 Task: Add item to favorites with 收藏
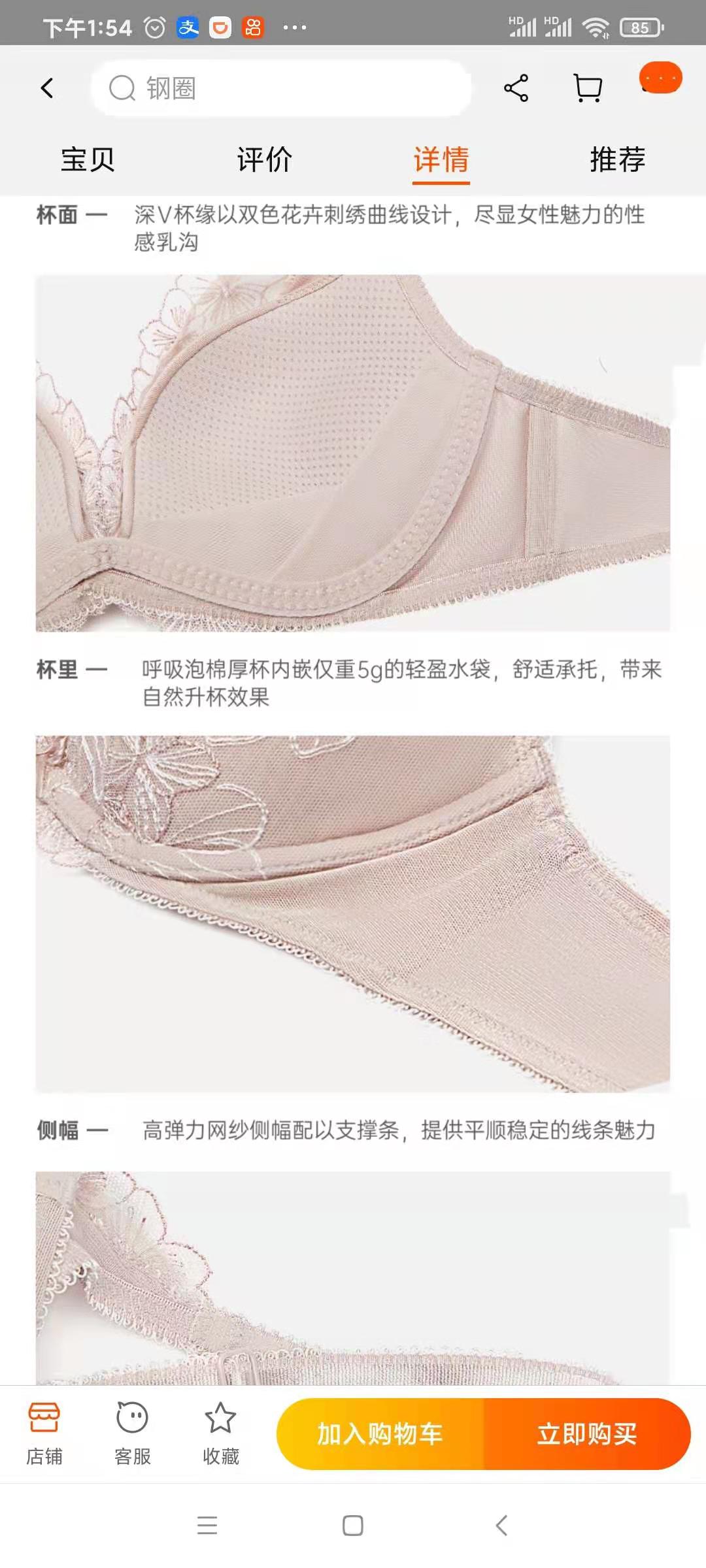[221, 1433]
